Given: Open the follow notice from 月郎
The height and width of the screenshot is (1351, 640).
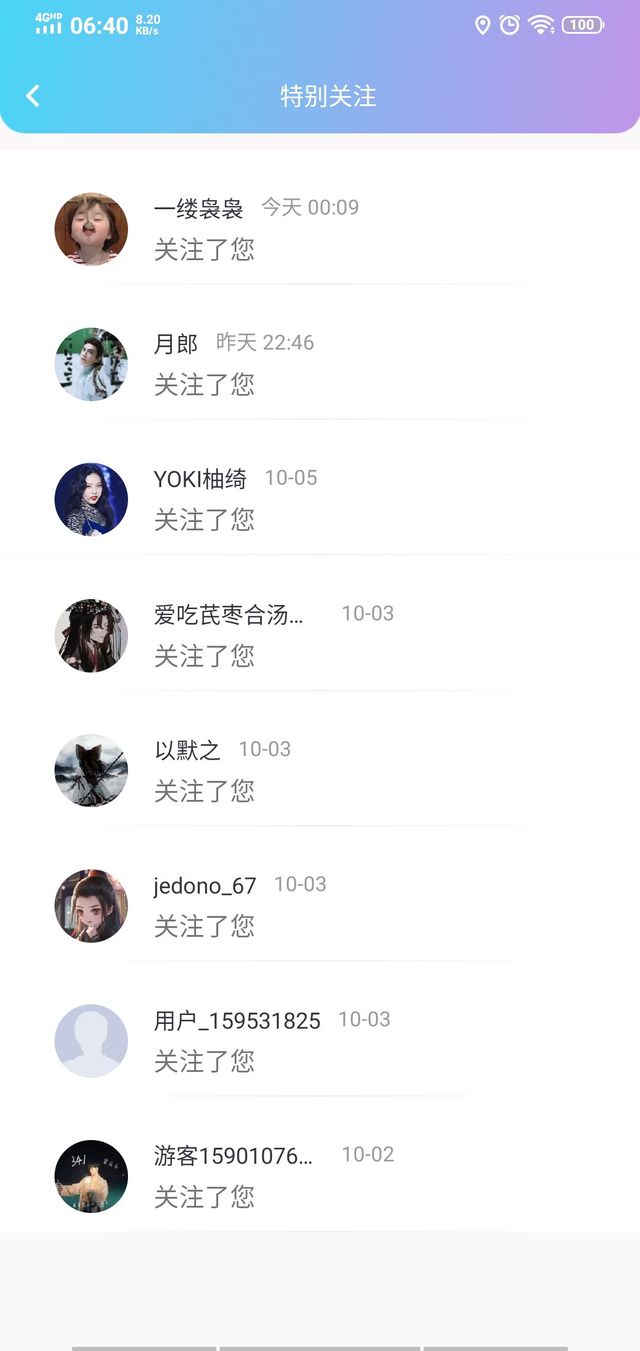Looking at the screenshot, I should [320, 364].
